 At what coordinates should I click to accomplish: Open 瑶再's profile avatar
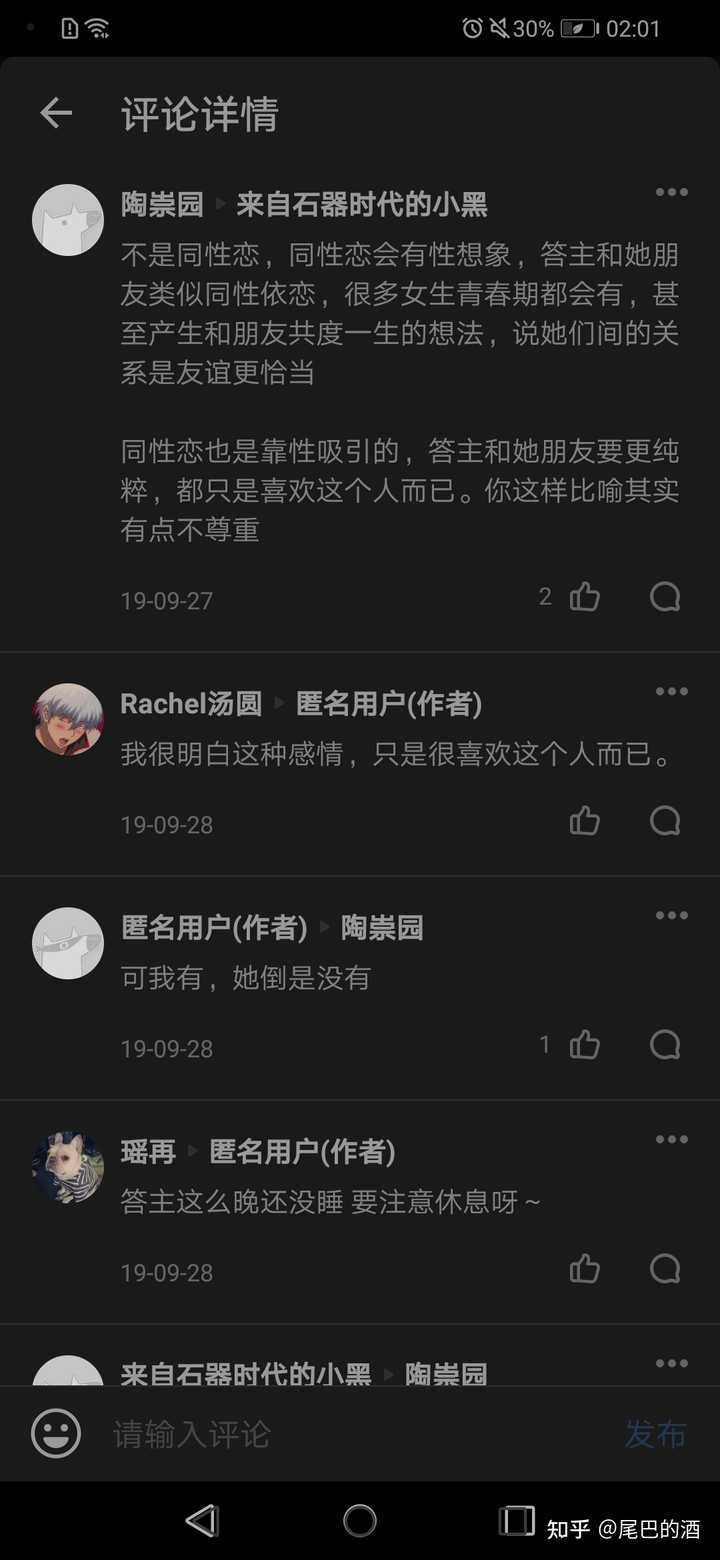coord(68,1167)
